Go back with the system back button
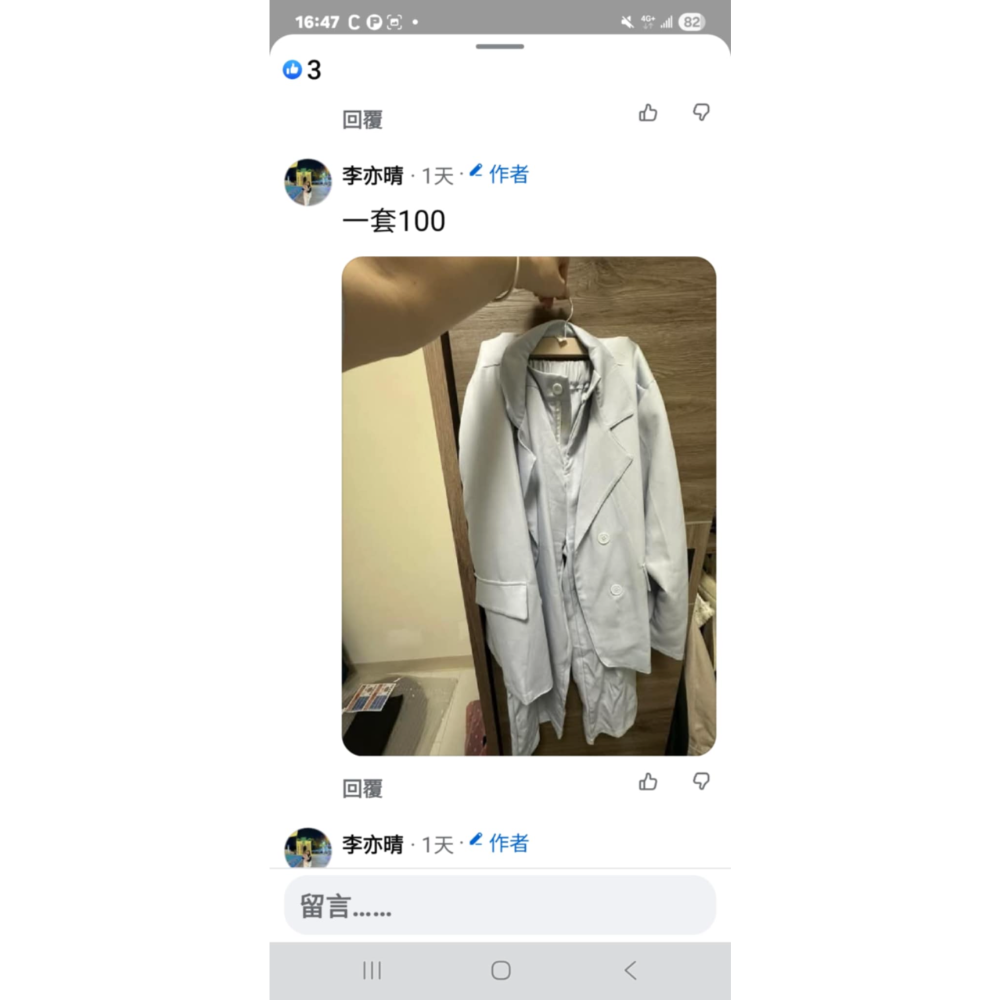Viewport: 1000px width, 1000px height. pos(630,970)
